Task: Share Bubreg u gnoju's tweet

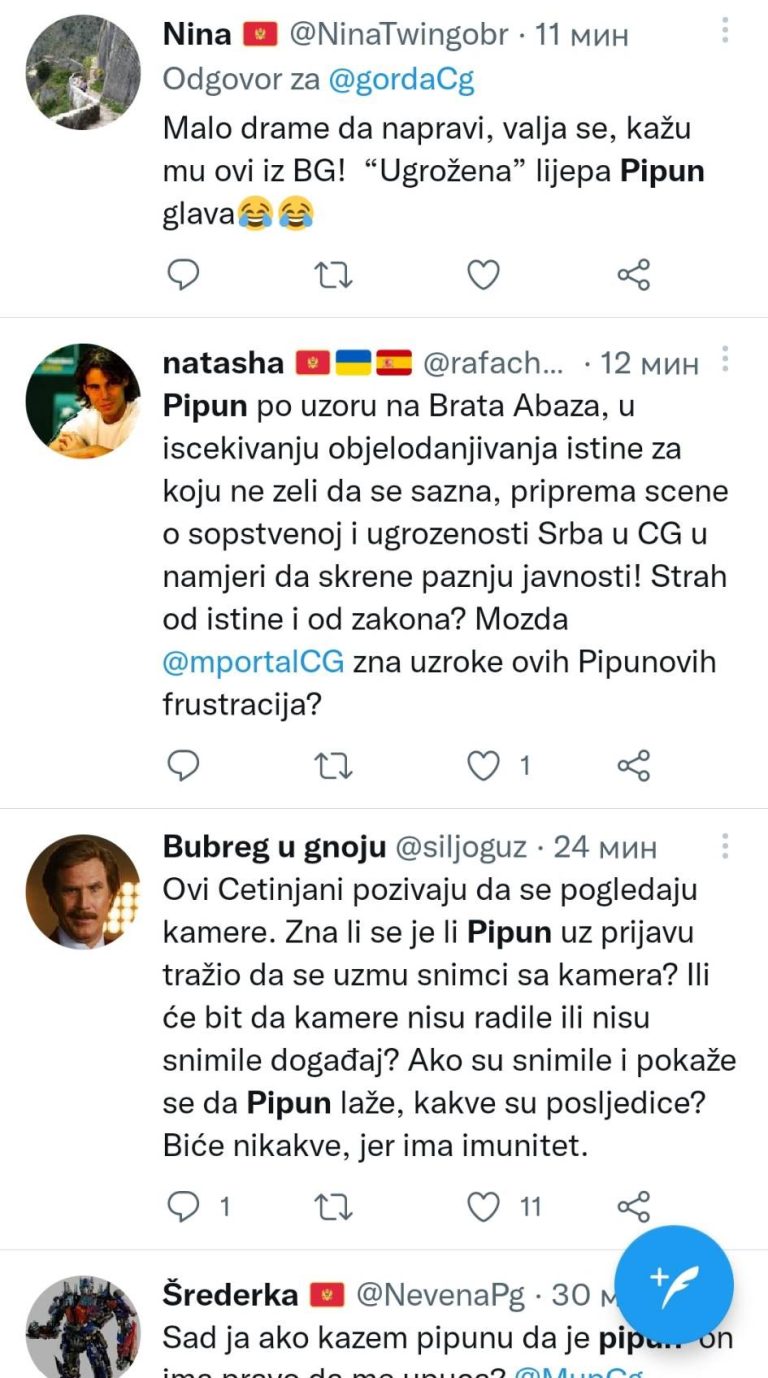Action: 634,1207
